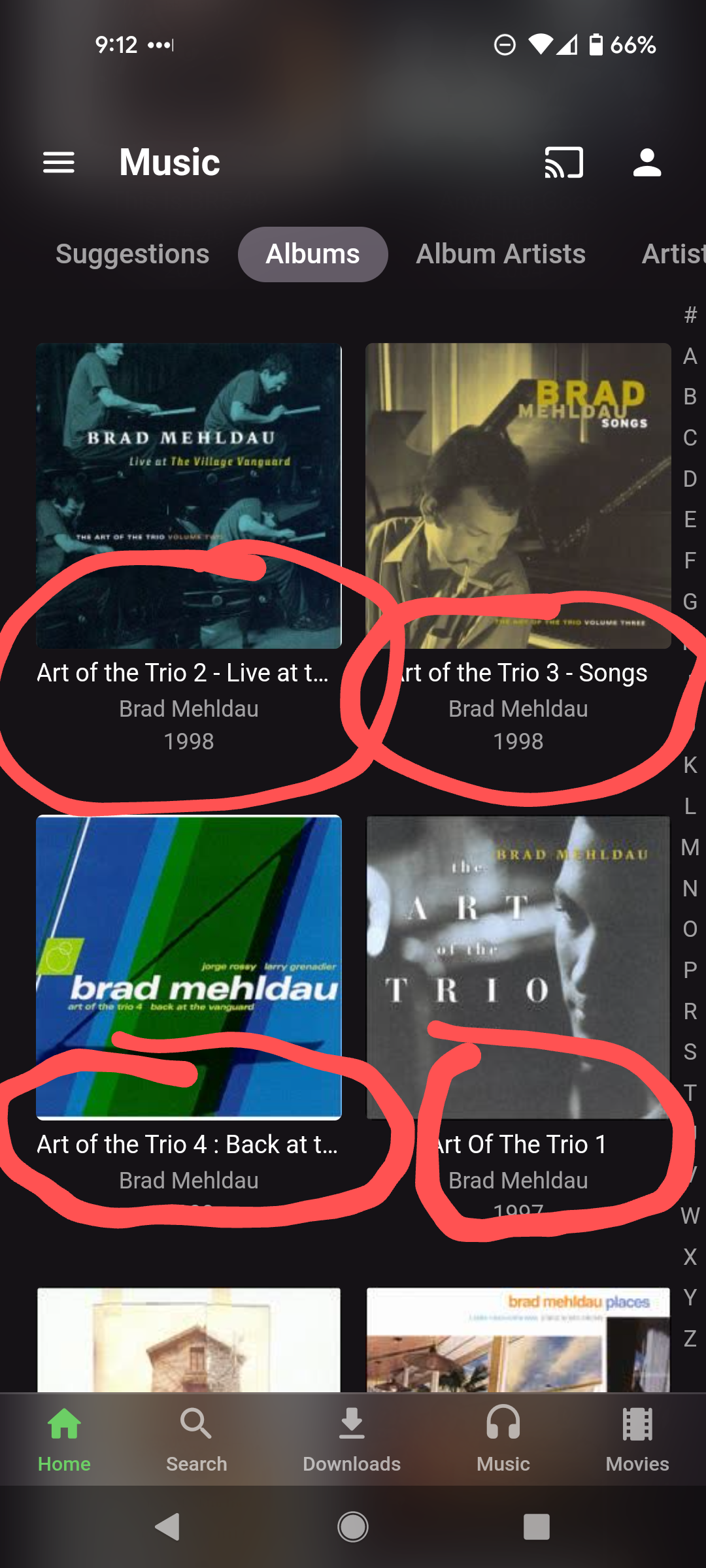
Task: Open the user profile icon
Action: [x=647, y=162]
